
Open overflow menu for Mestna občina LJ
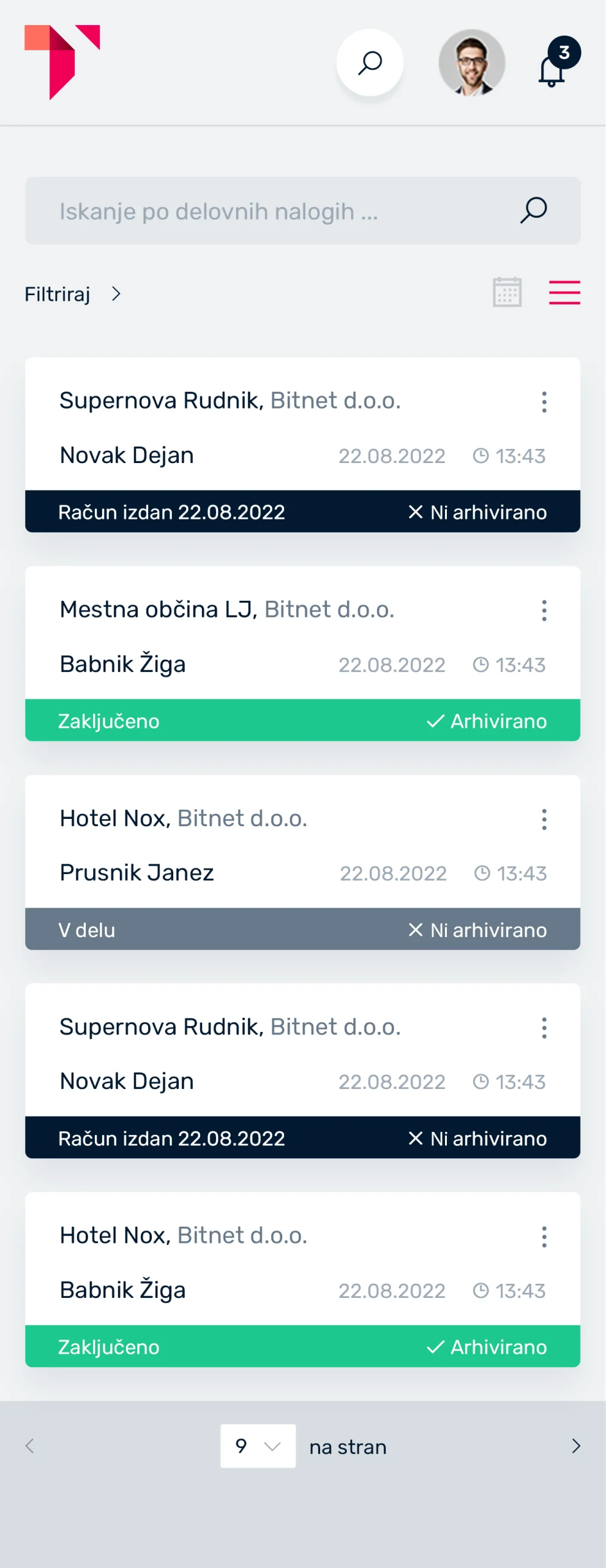[544, 611]
